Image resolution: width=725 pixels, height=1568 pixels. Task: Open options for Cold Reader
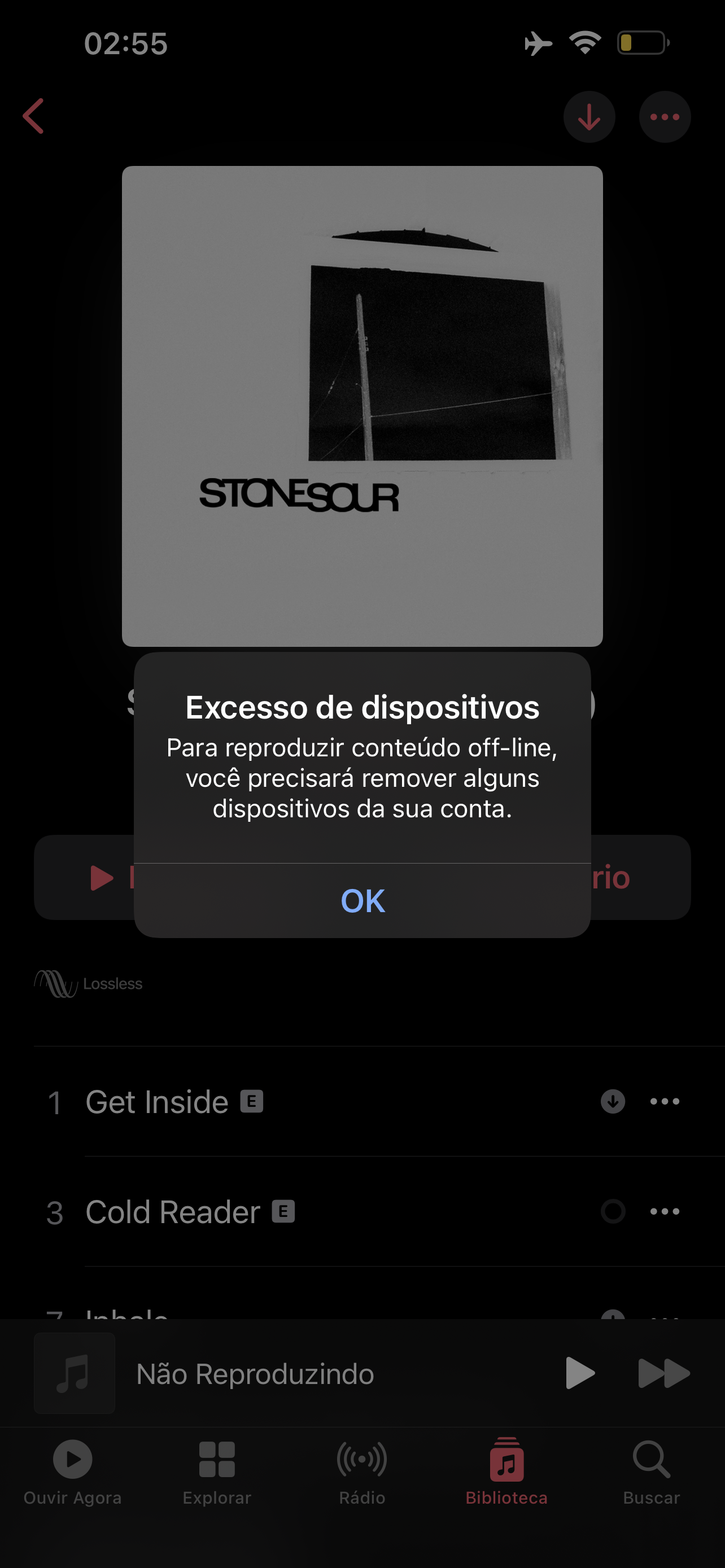[664, 1212]
